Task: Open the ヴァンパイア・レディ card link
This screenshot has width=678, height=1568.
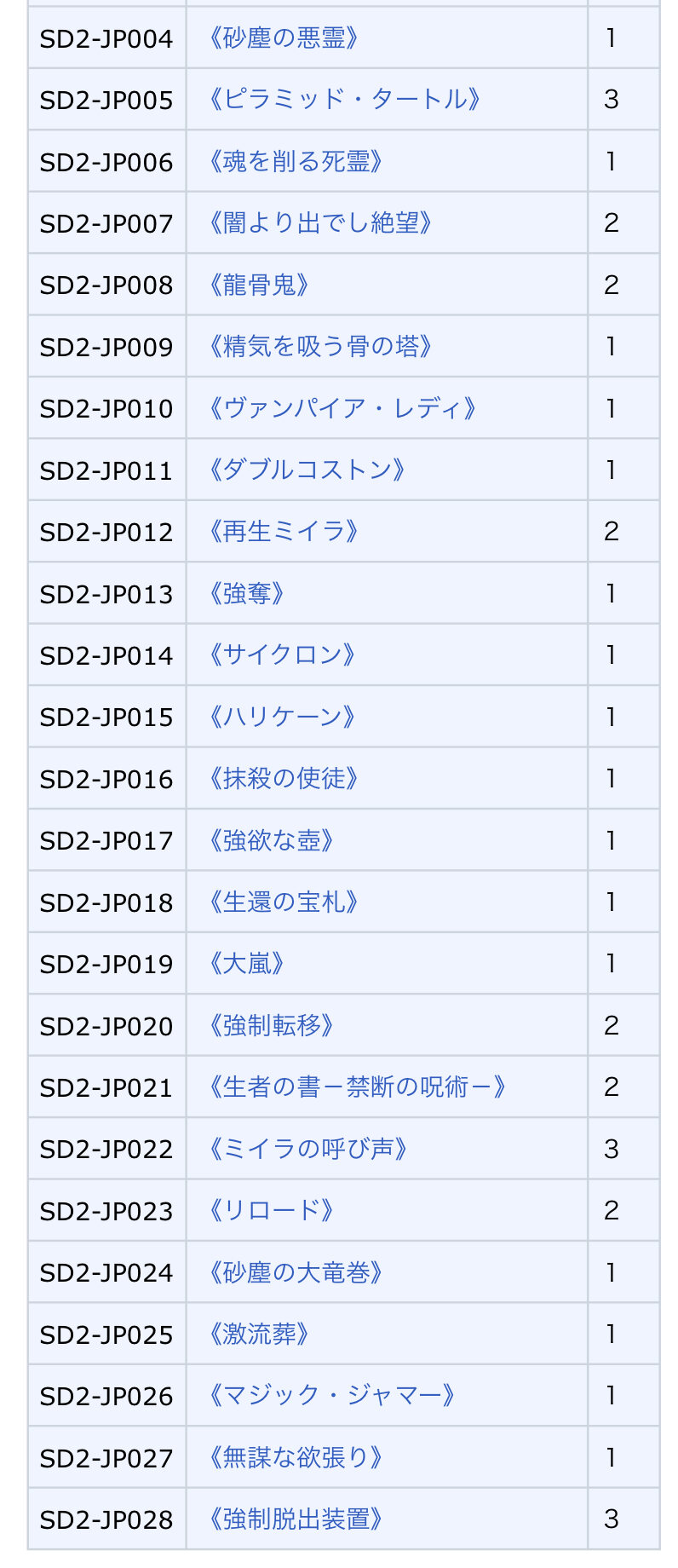Action: (342, 408)
